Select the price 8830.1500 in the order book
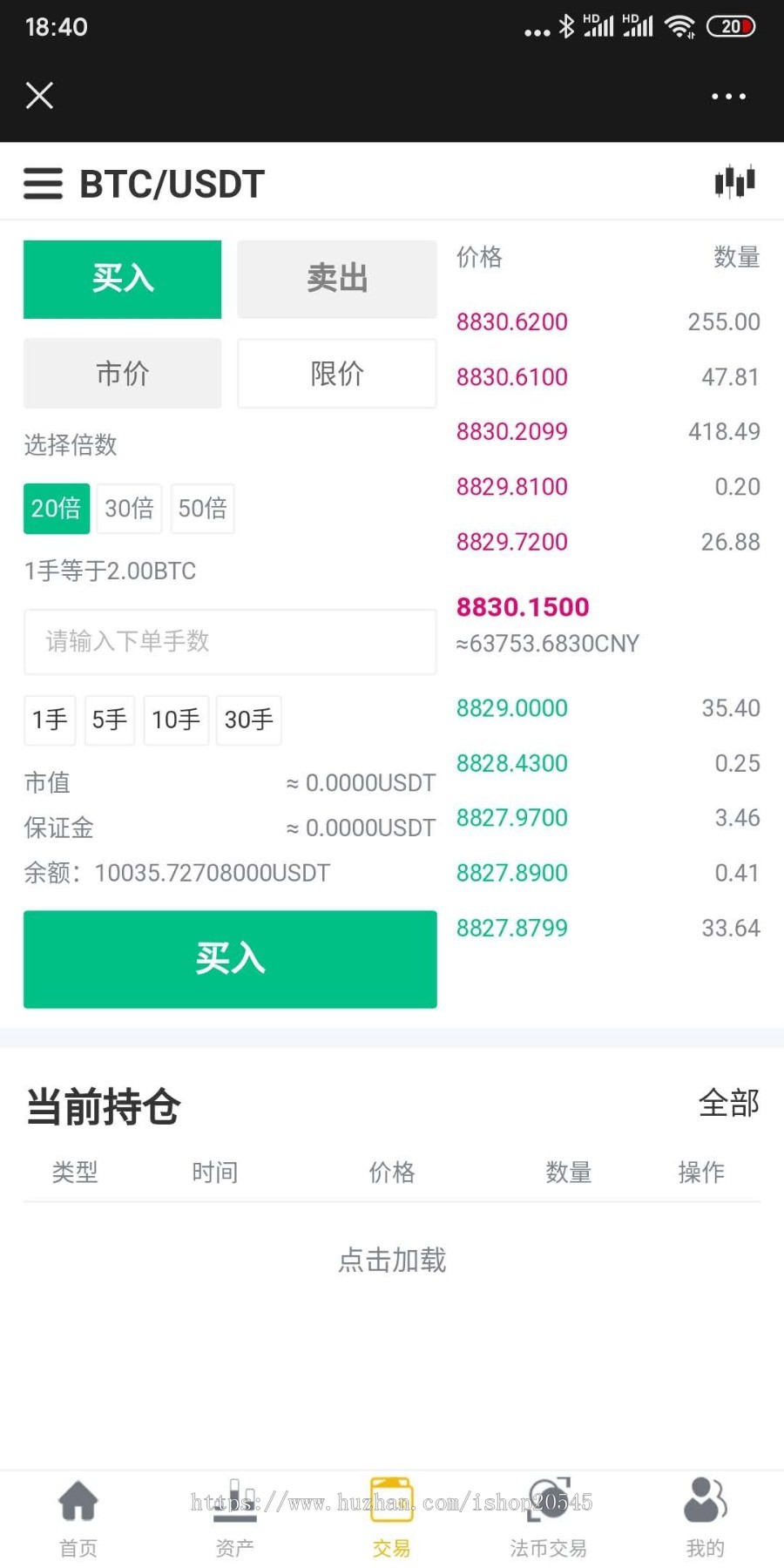Screen dimensions: 784x1568 pyautogui.click(x=523, y=607)
